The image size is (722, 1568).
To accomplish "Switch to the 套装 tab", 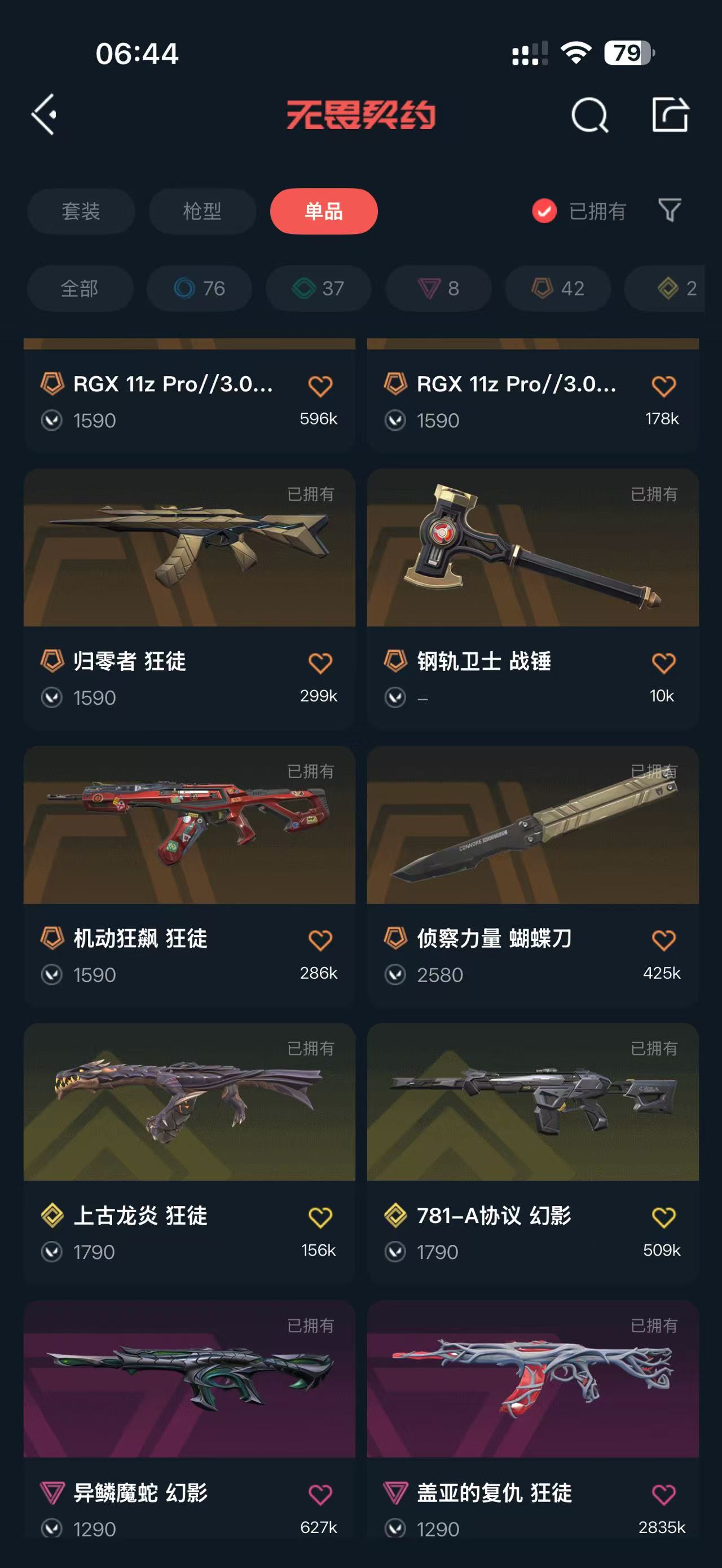I will (x=81, y=211).
